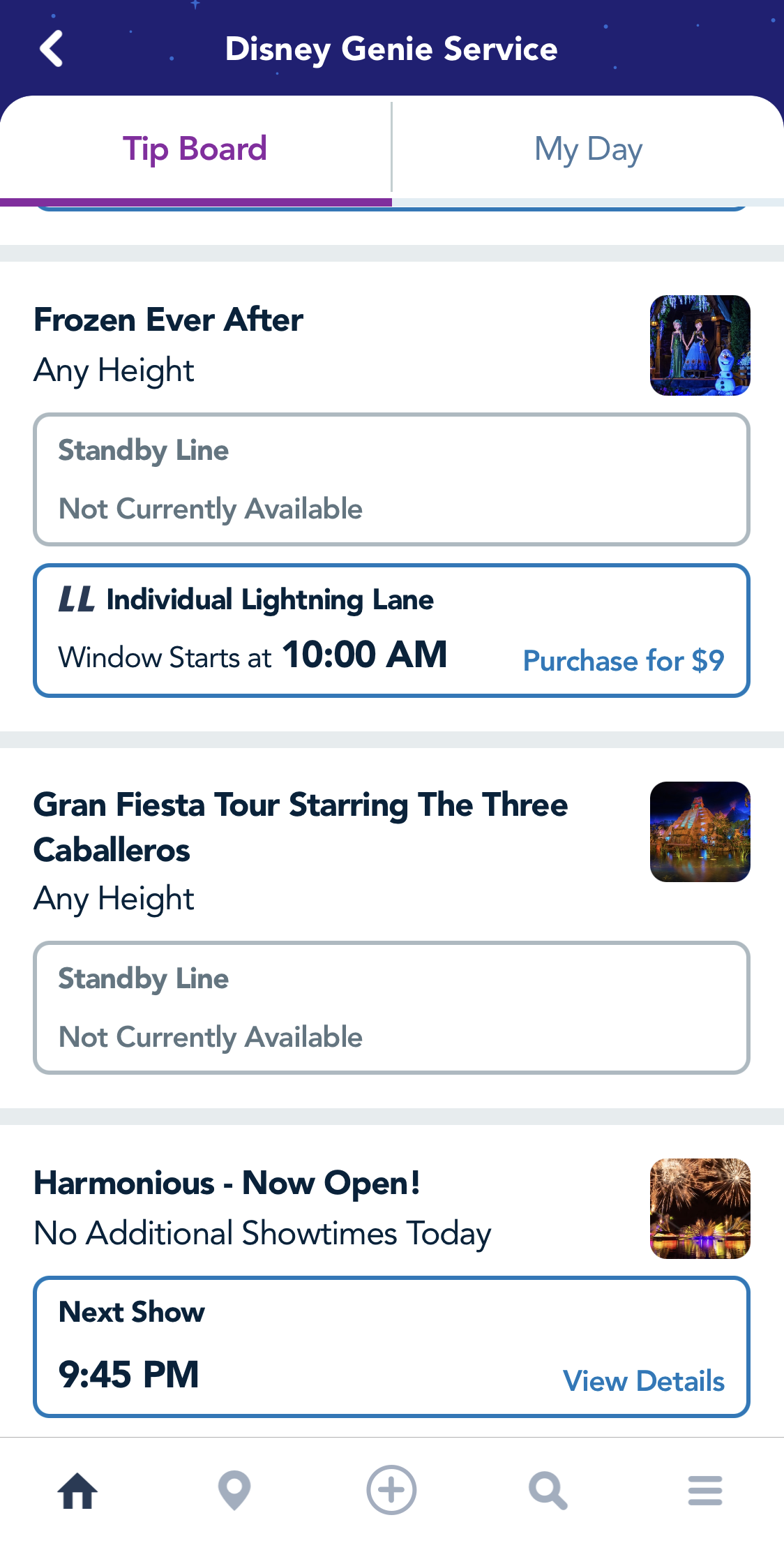This screenshot has height=1543, width=784.
Task: Tap the plus circle button
Action: tap(391, 1490)
